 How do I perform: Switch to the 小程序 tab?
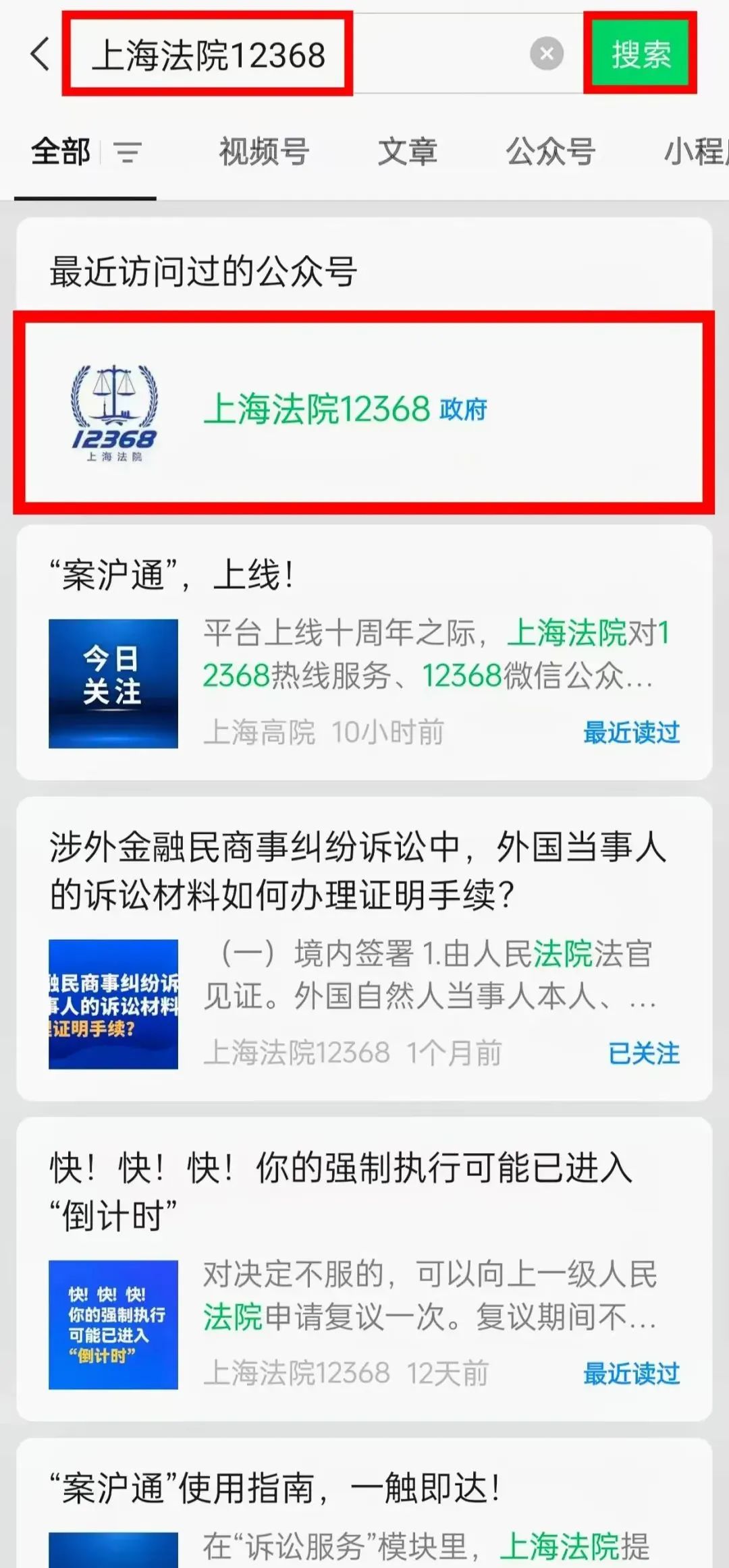pos(695,152)
